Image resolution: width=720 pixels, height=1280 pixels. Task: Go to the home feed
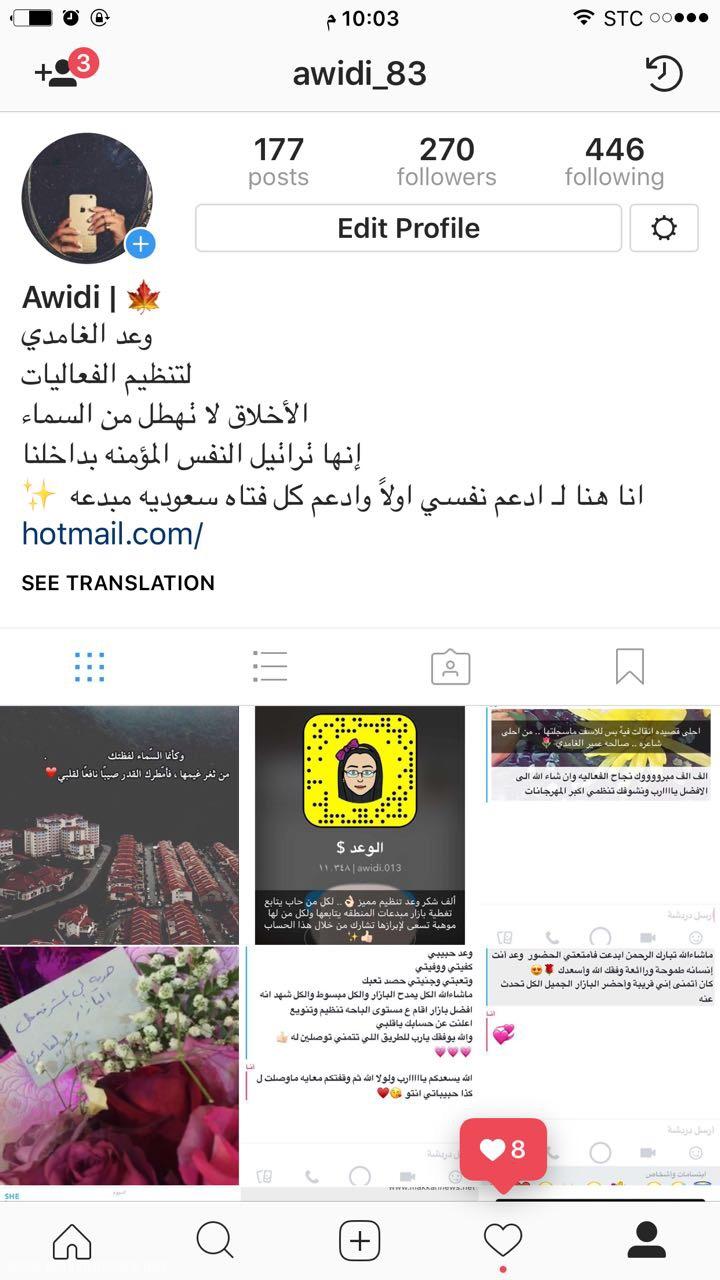coord(72,1241)
